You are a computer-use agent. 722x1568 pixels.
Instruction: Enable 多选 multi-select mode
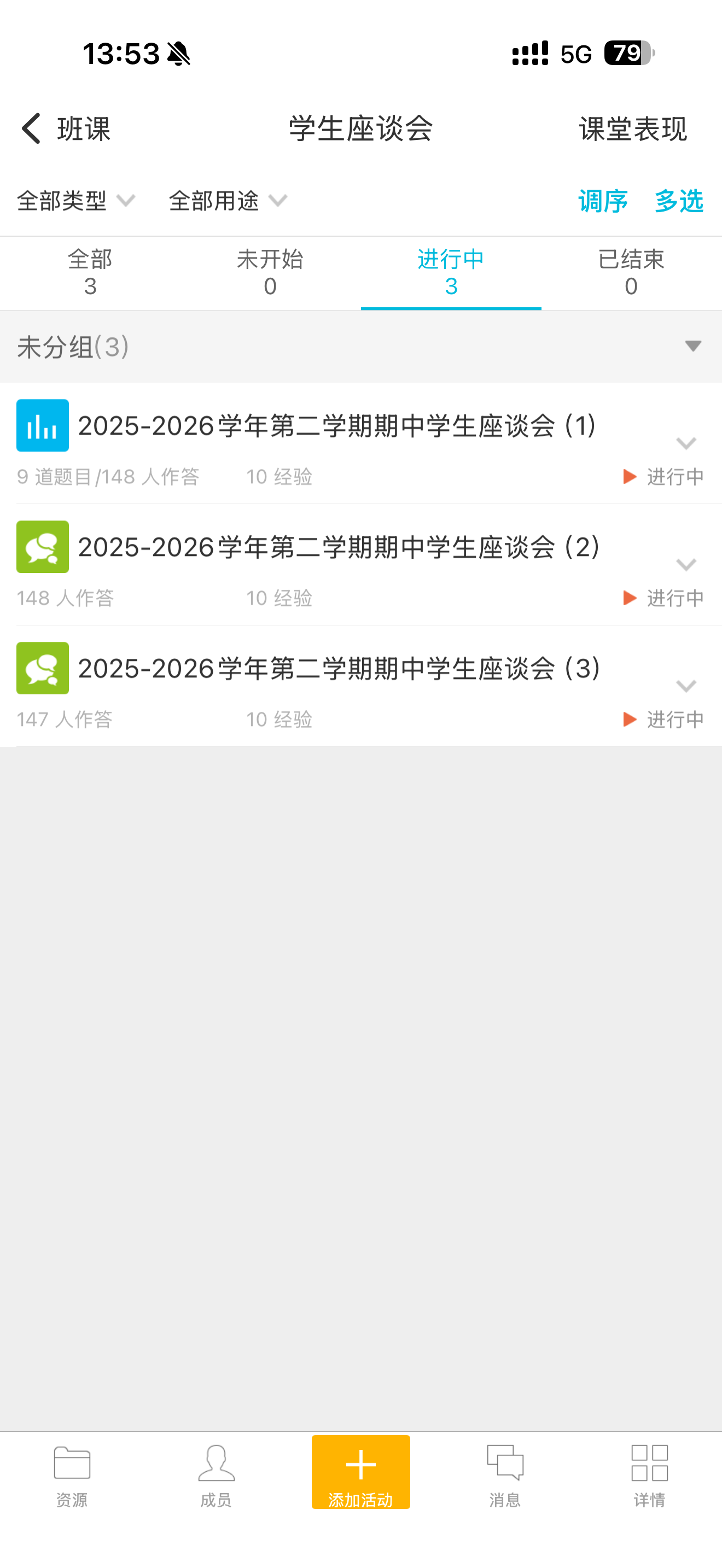click(679, 201)
